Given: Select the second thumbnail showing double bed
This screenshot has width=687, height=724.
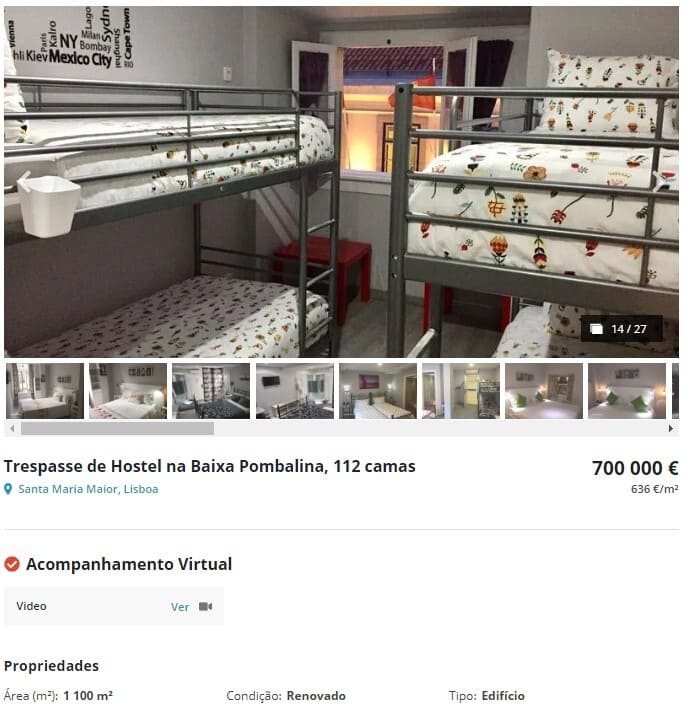Looking at the screenshot, I should (x=127, y=390).
